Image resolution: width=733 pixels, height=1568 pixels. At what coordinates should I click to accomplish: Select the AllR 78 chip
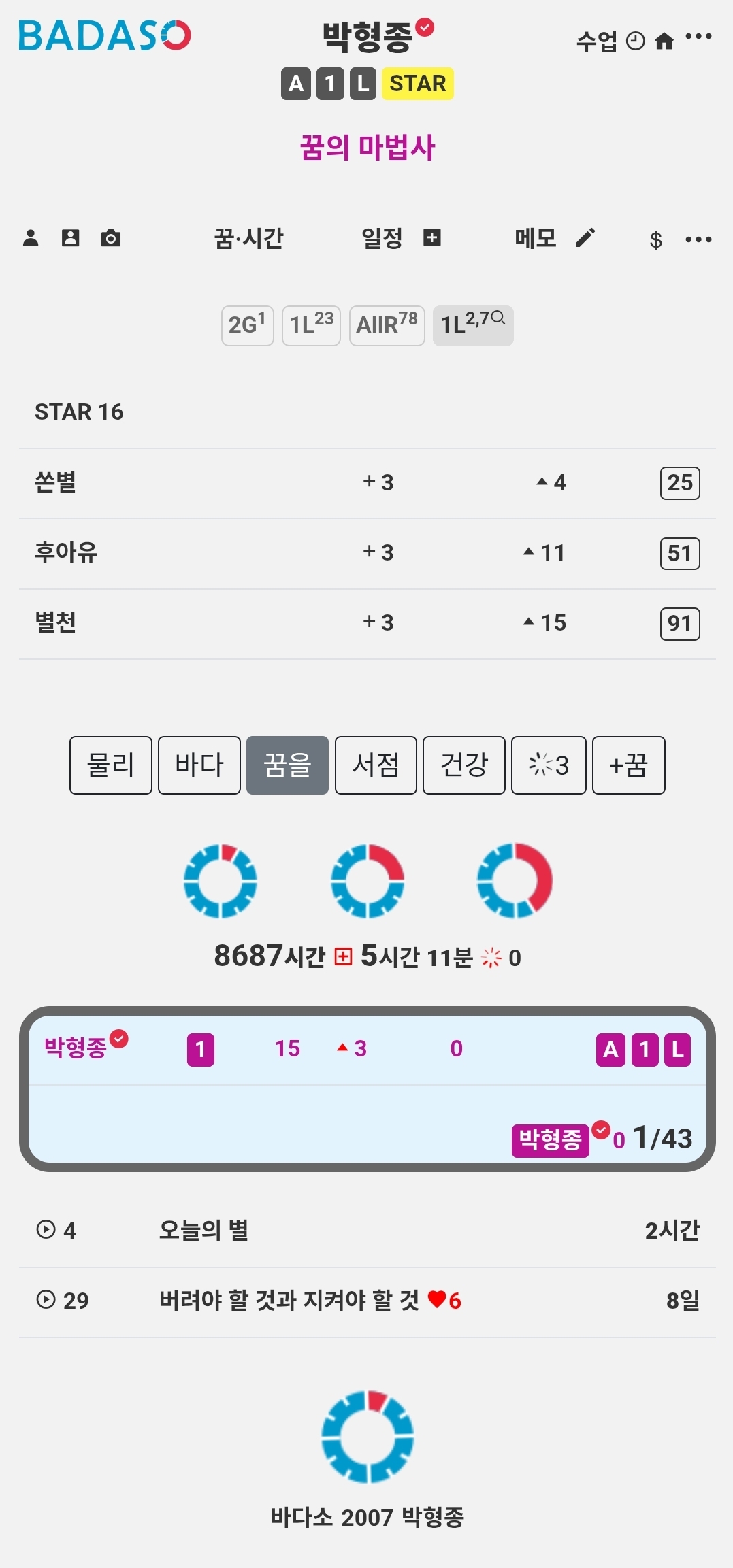pos(387,325)
